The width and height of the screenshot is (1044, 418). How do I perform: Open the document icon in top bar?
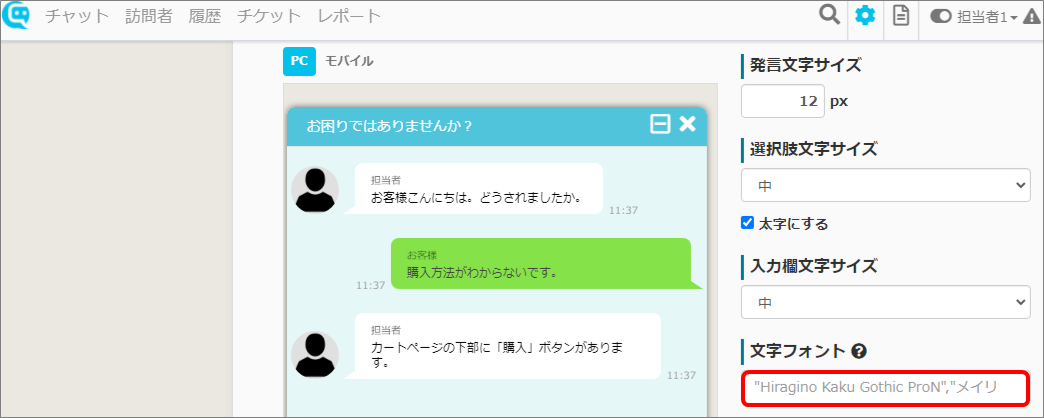click(901, 16)
